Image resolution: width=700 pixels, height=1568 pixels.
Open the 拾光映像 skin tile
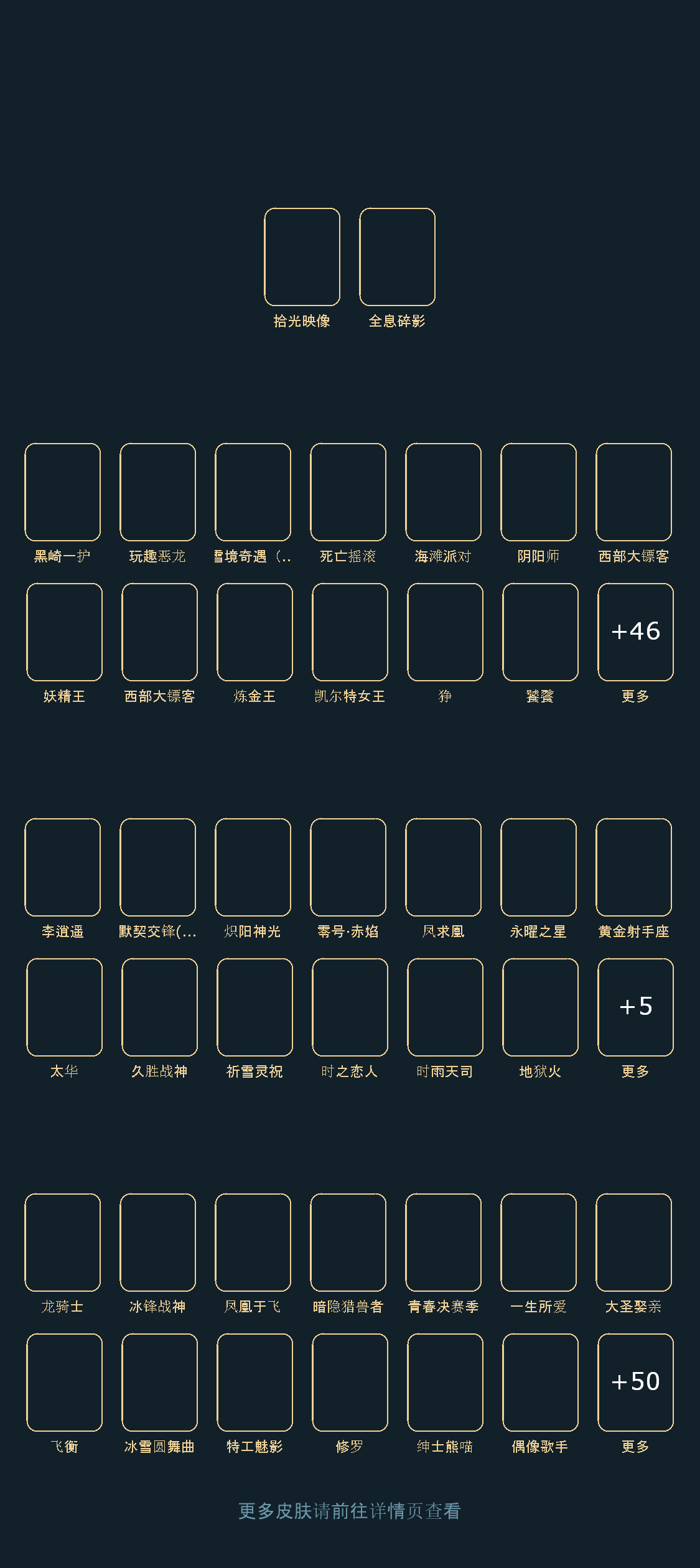click(x=302, y=257)
